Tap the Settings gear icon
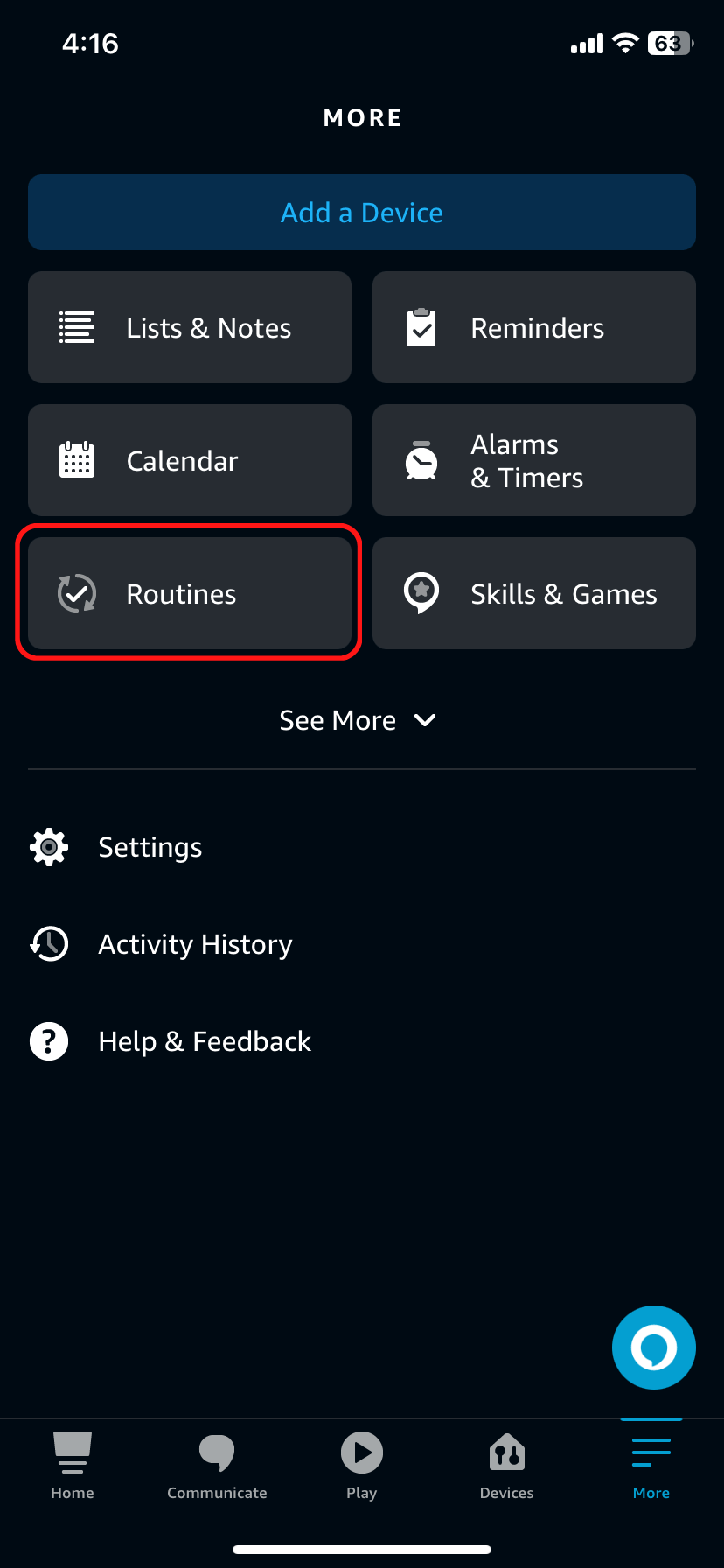This screenshot has width=724, height=1568. click(48, 846)
